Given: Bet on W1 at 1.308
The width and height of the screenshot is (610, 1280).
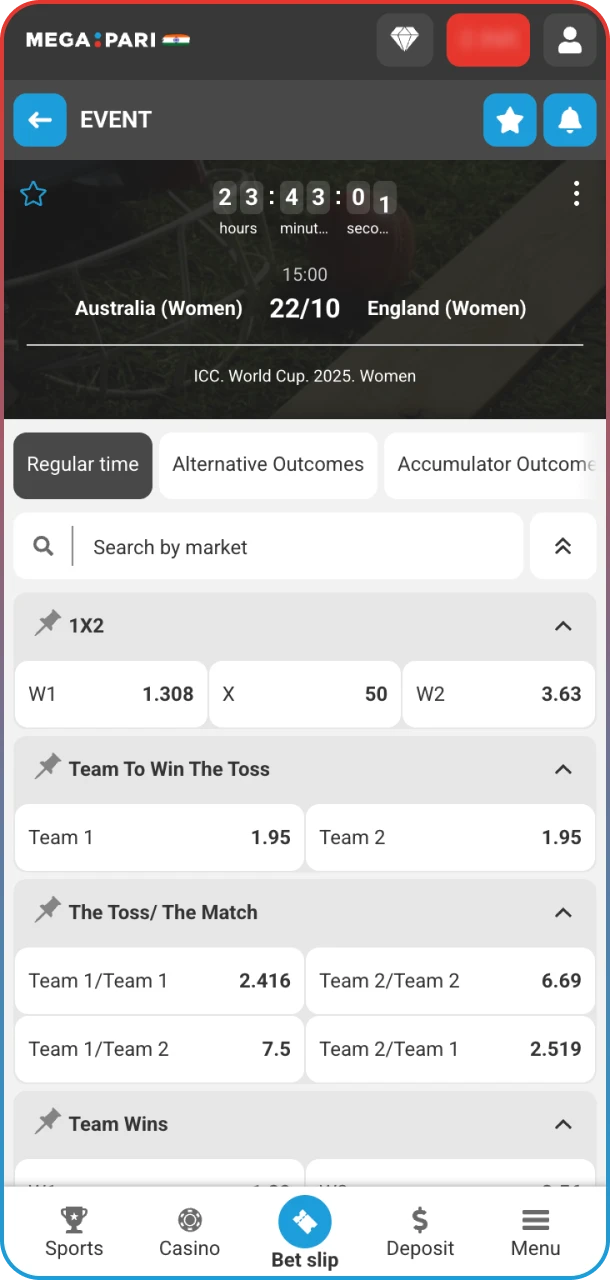Looking at the screenshot, I should click(111, 694).
